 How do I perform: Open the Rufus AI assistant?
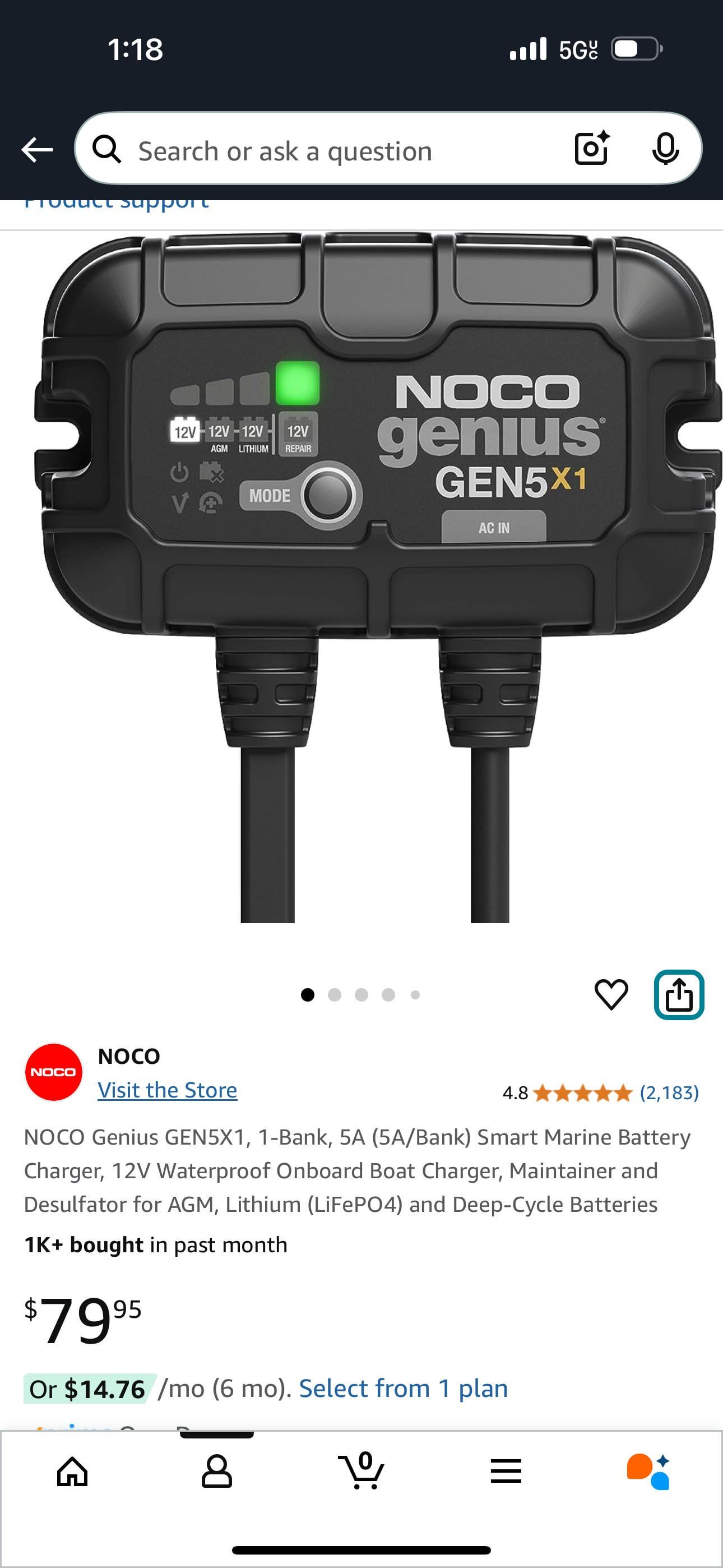coord(649,1472)
